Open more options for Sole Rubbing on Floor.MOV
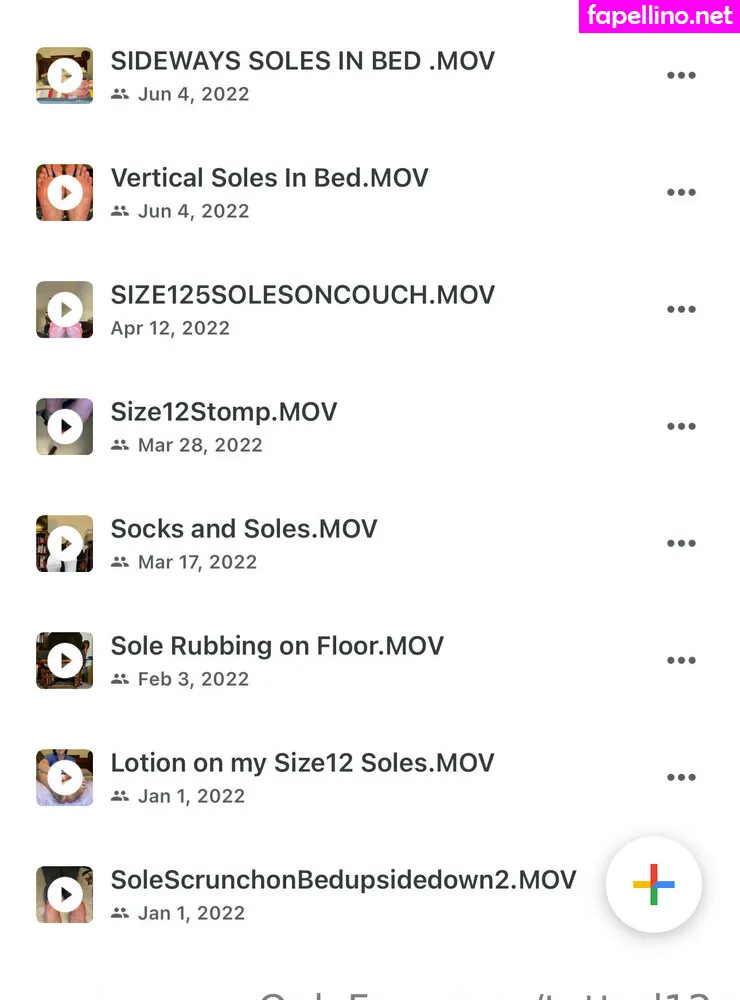Image resolution: width=740 pixels, height=1000 pixels. tap(681, 661)
